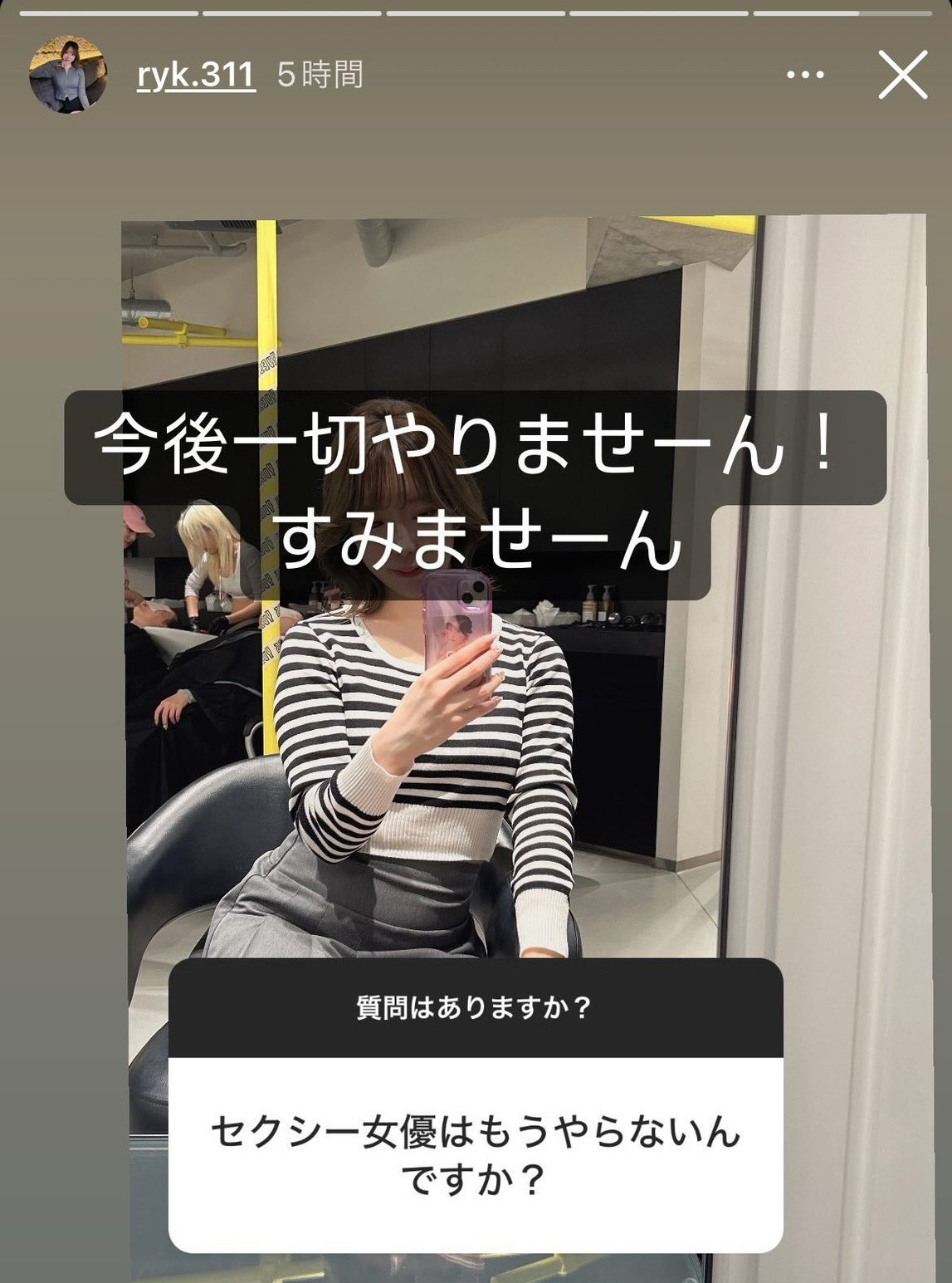Open ryk.311 profile from username
The width and height of the screenshot is (952, 1283).
click(195, 75)
